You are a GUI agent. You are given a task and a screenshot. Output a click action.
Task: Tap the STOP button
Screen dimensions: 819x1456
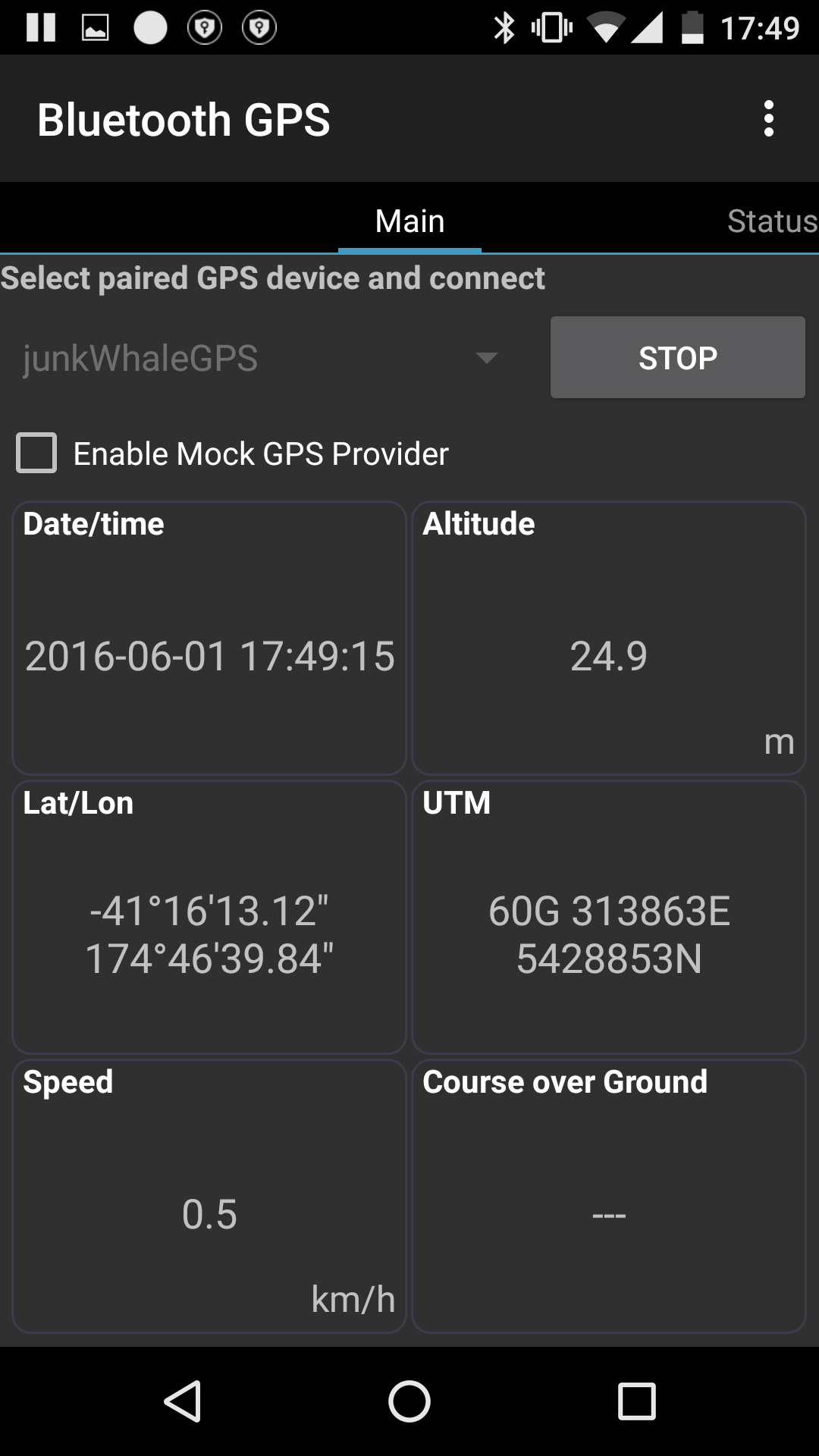(x=677, y=358)
